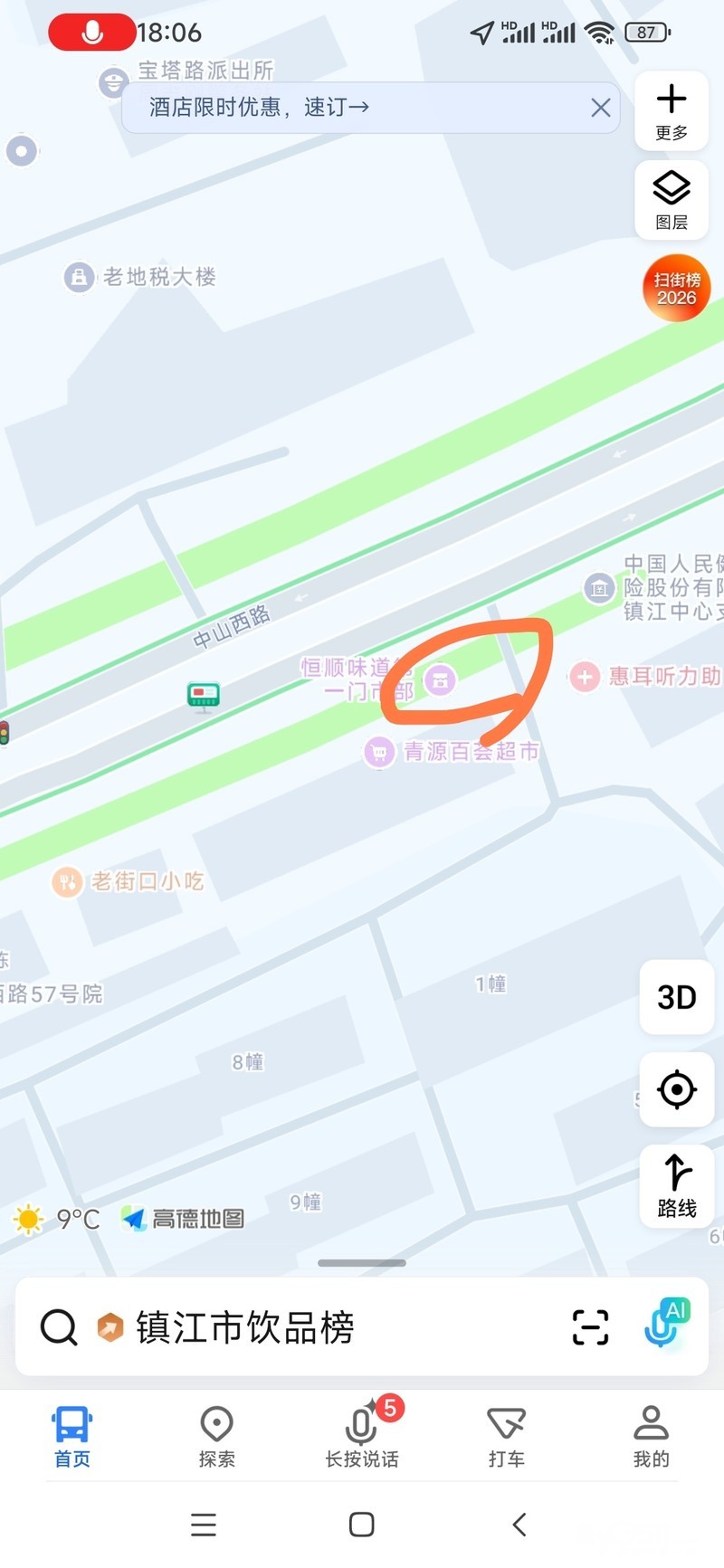The height and width of the screenshot is (1568, 724).
Task: Open the scan code icon
Action: pyautogui.click(x=590, y=1327)
